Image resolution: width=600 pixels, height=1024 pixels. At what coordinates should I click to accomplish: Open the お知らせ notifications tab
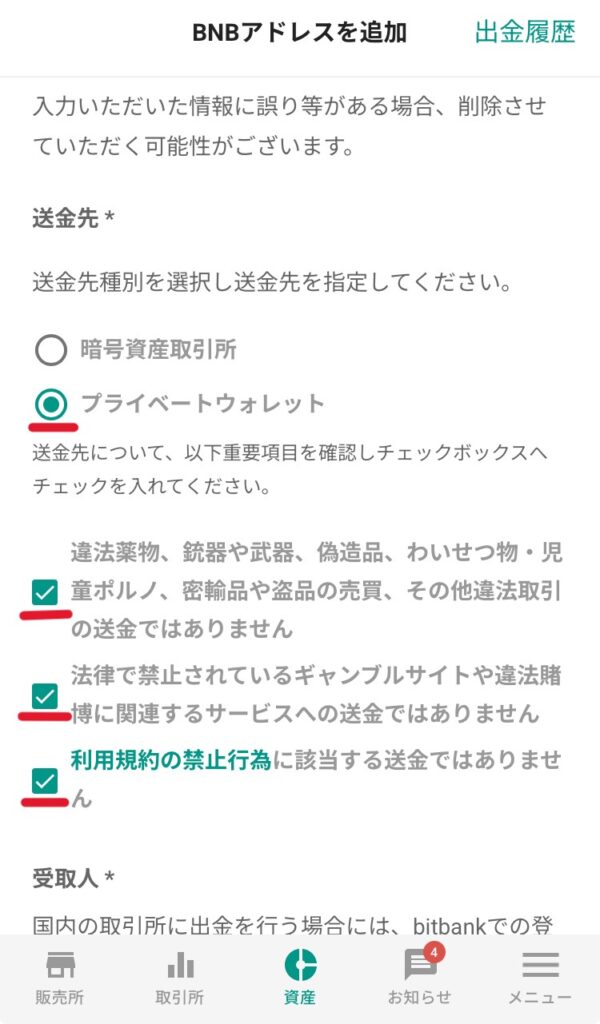[x=420, y=978]
